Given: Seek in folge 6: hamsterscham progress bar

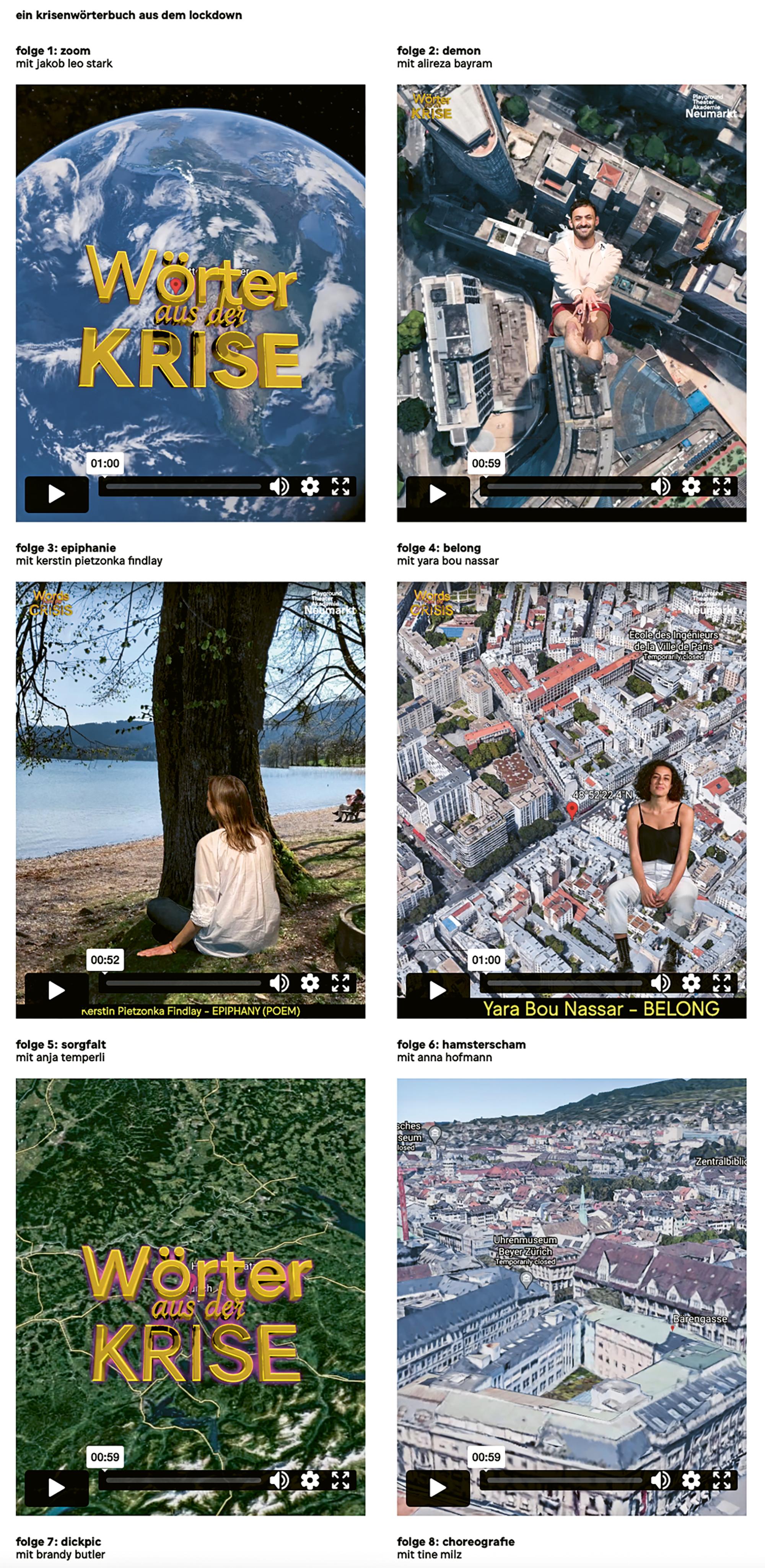Looking at the screenshot, I should pyautogui.click(x=564, y=1480).
